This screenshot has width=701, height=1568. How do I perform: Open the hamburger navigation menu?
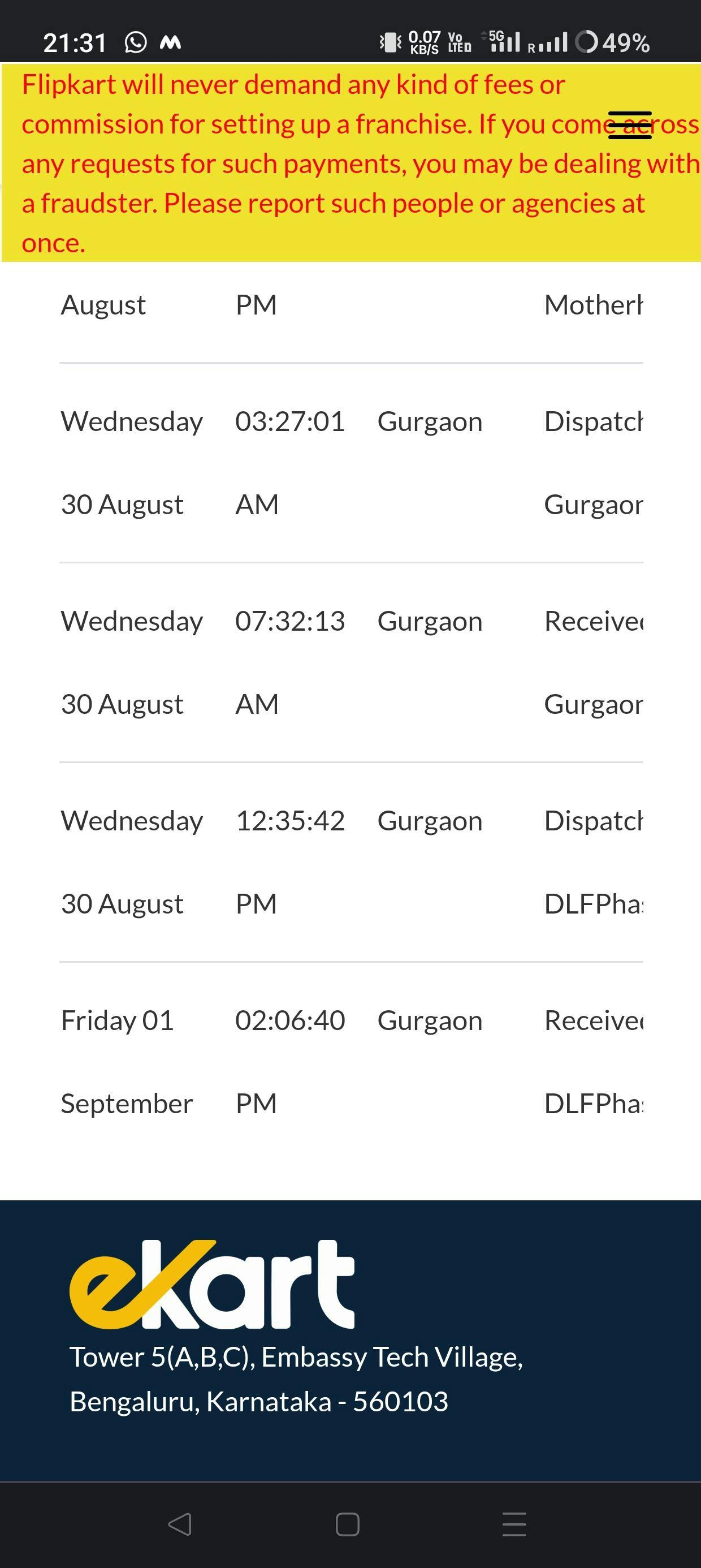[630, 125]
